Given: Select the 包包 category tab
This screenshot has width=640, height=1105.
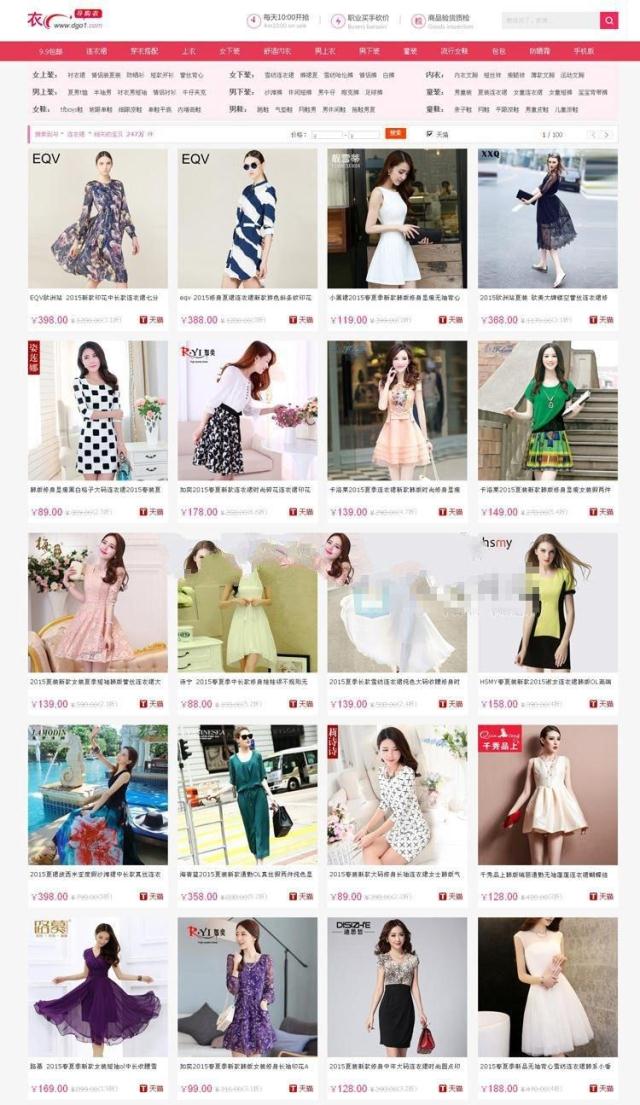Looking at the screenshot, I should [498, 50].
